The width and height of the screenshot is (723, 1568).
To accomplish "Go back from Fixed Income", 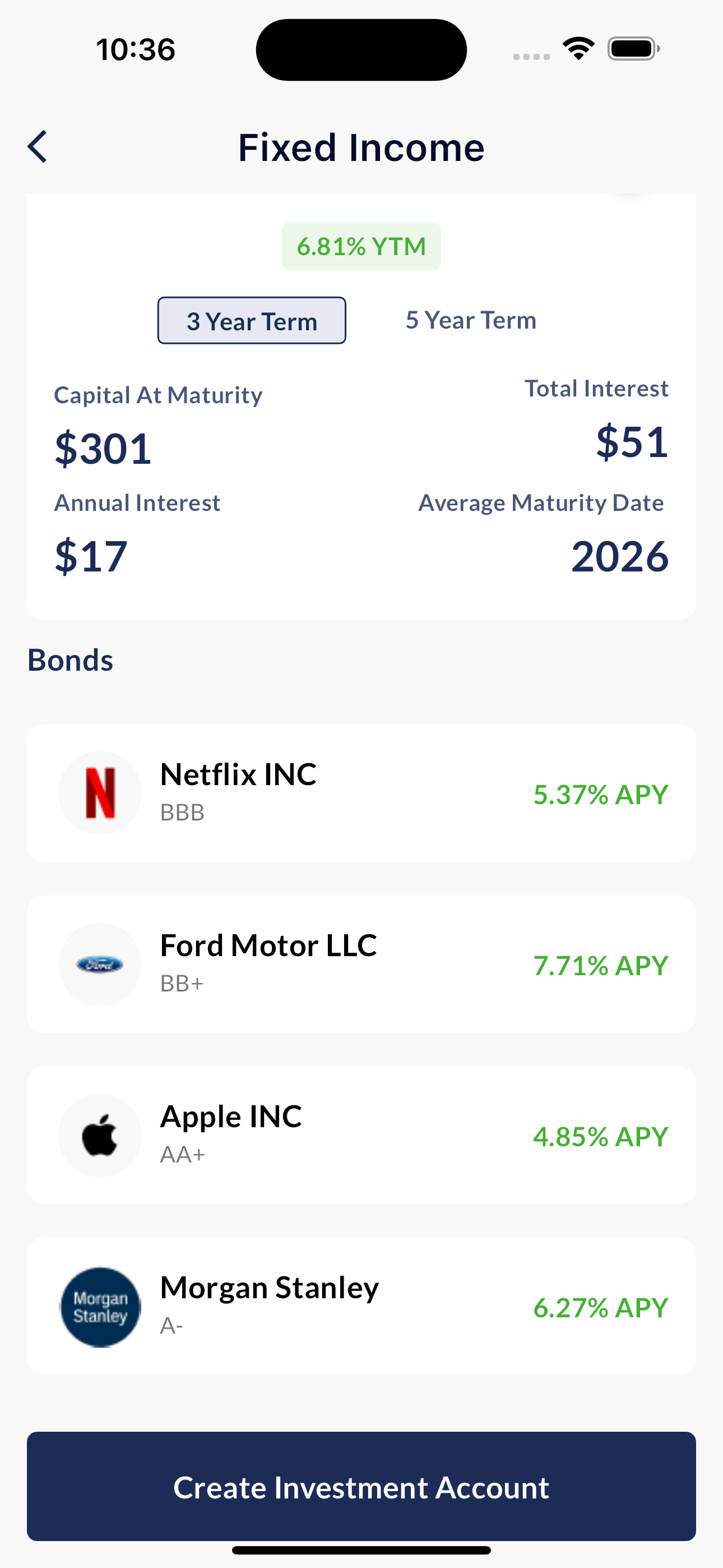I will point(38,147).
